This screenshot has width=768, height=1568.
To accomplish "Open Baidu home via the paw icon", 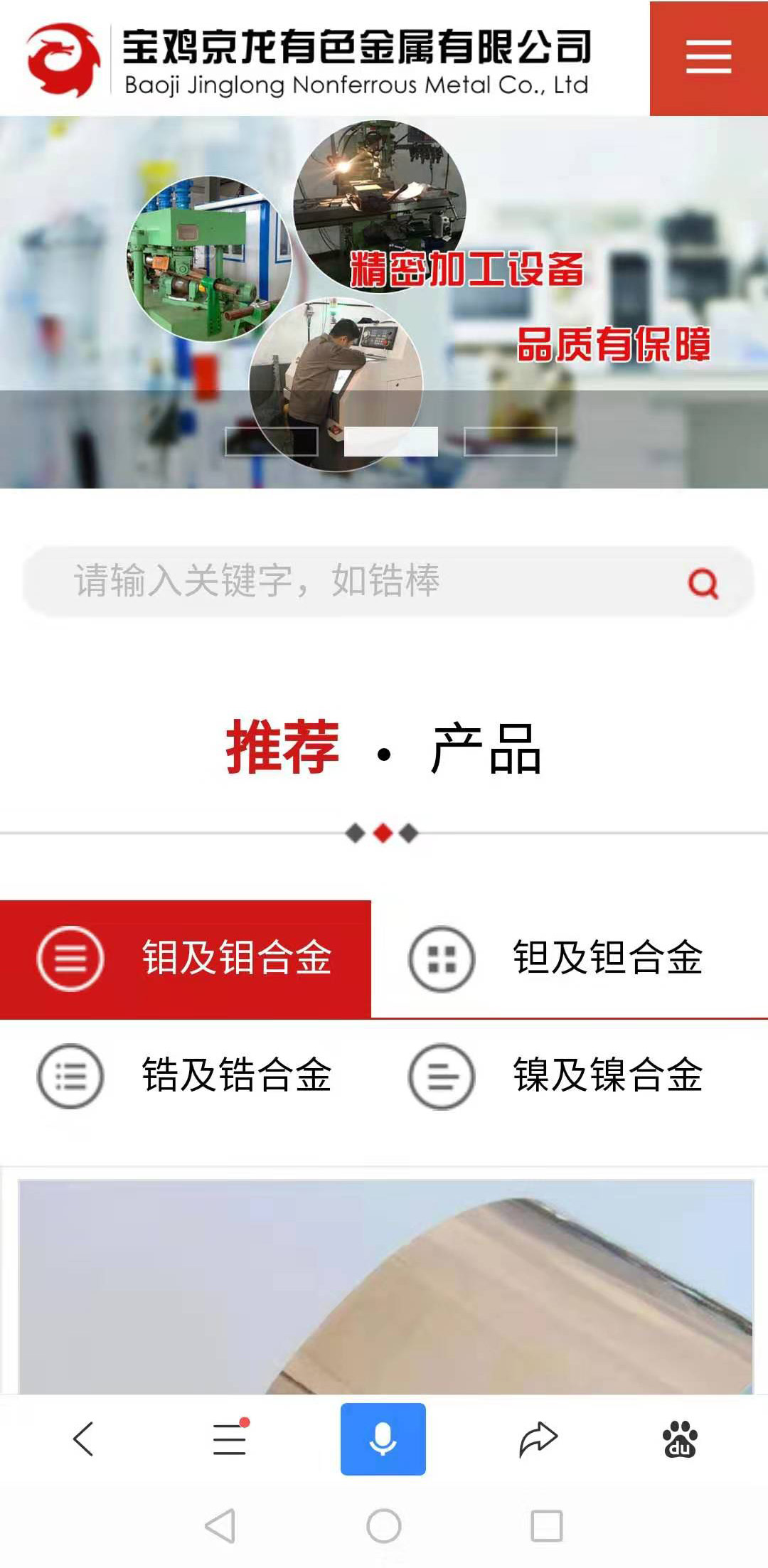I will pos(680,1439).
